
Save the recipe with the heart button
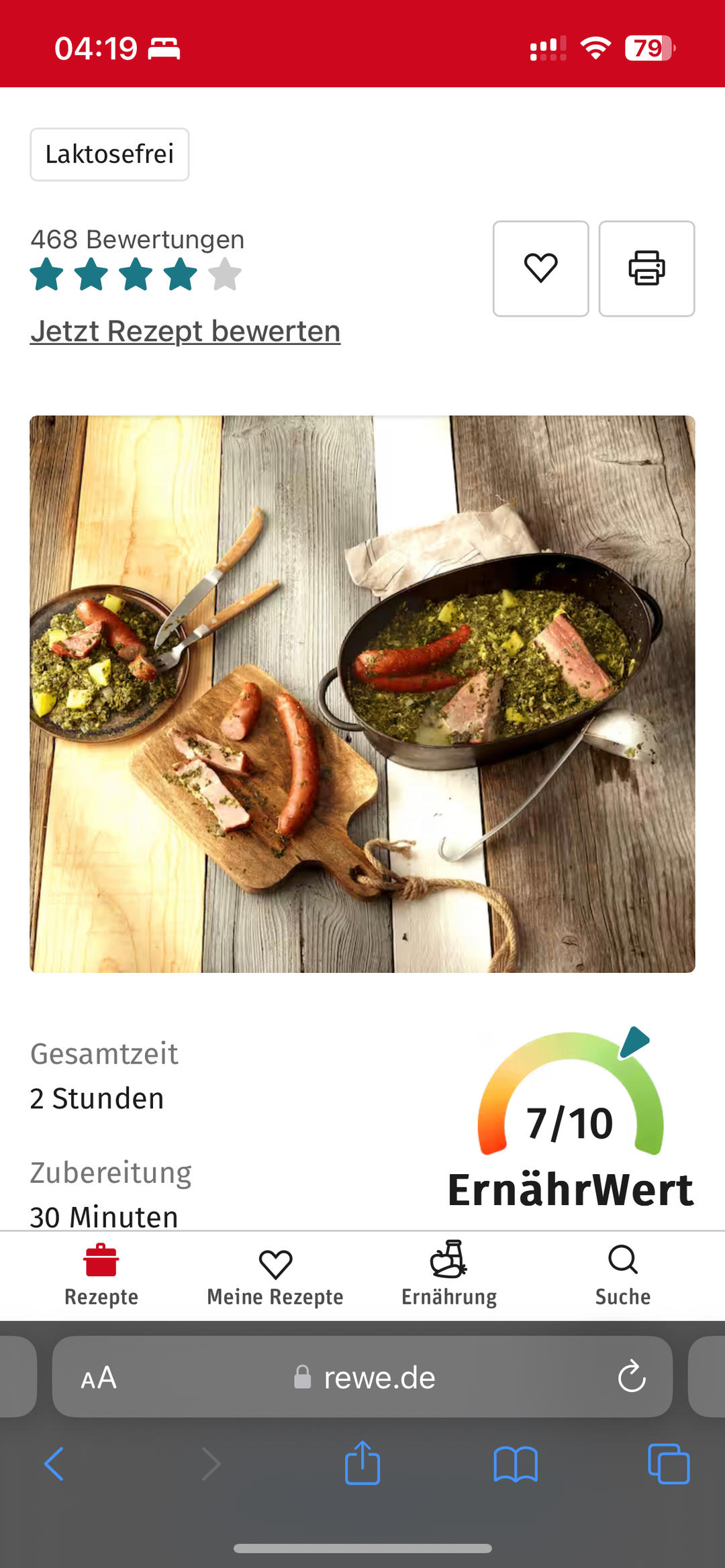(x=540, y=268)
